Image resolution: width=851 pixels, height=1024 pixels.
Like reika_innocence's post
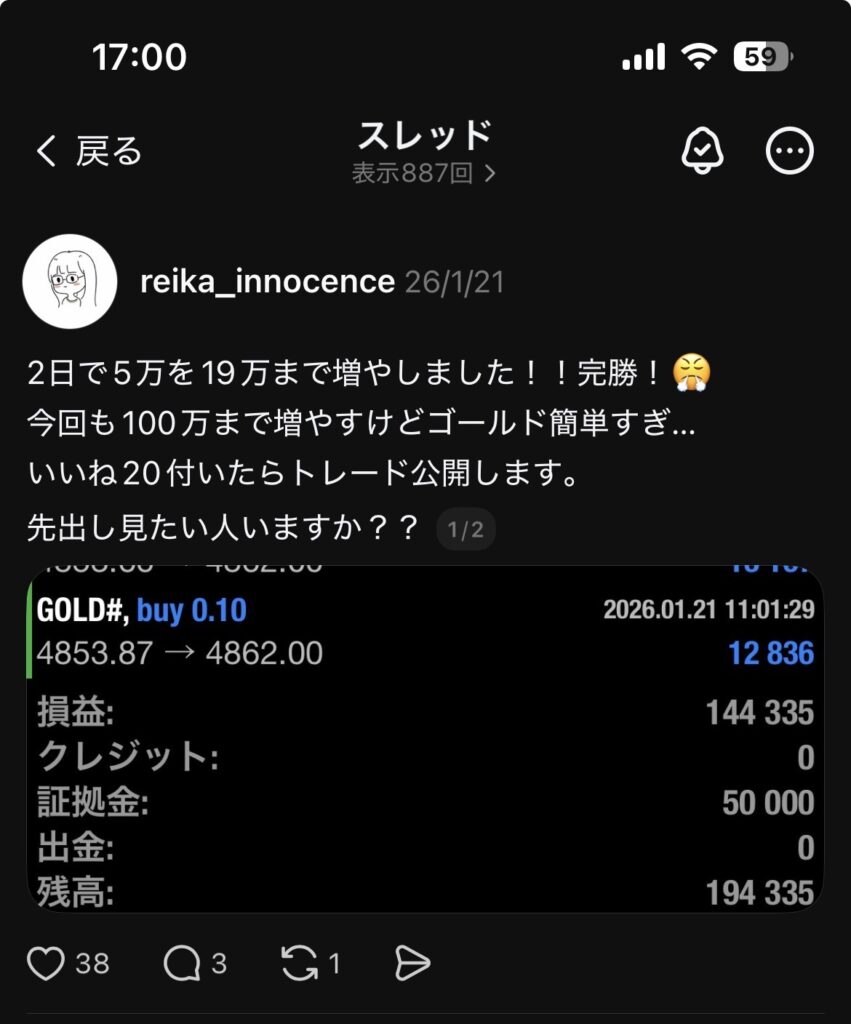pyautogui.click(x=46, y=964)
